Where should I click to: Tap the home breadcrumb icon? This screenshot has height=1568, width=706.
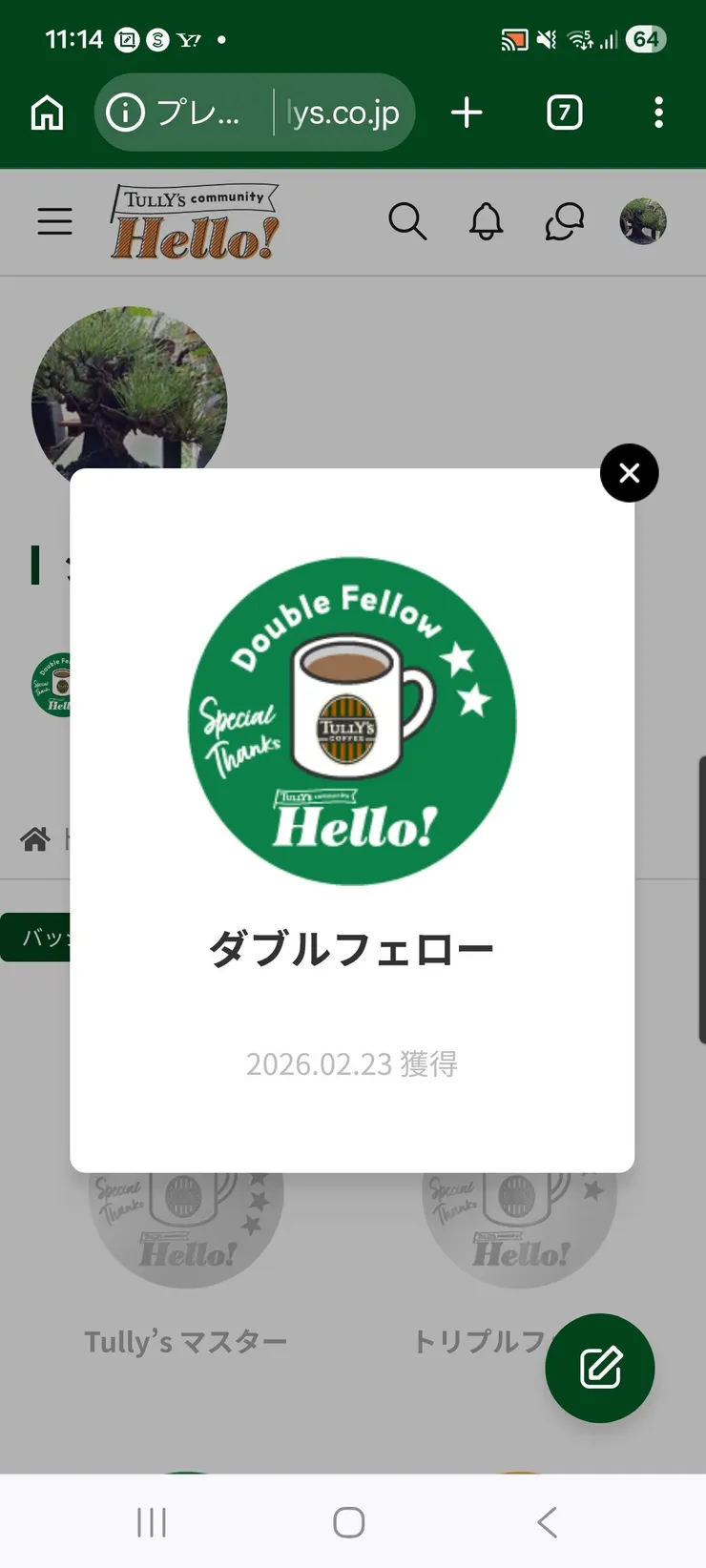[x=35, y=838]
